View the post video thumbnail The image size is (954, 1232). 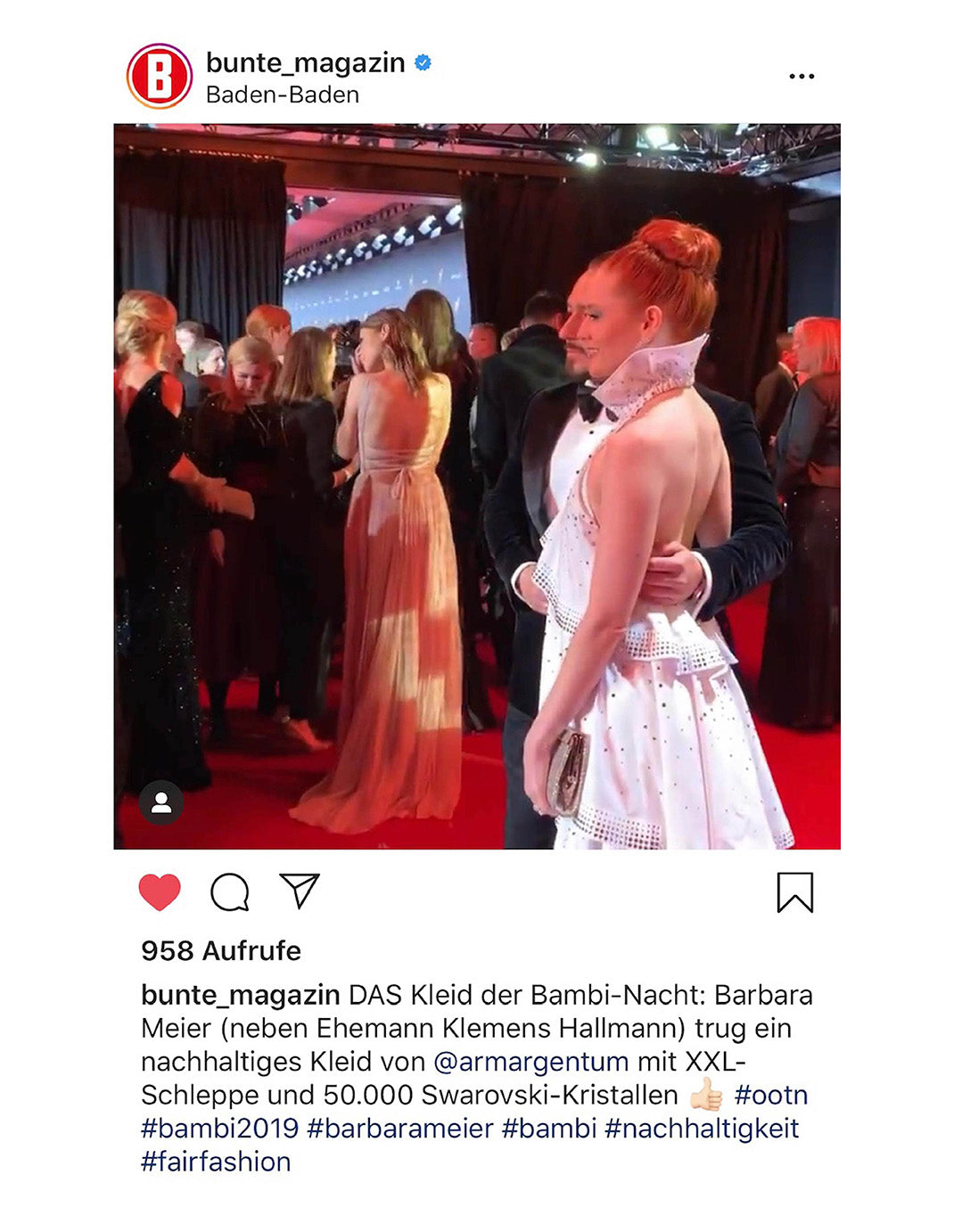tap(477, 486)
